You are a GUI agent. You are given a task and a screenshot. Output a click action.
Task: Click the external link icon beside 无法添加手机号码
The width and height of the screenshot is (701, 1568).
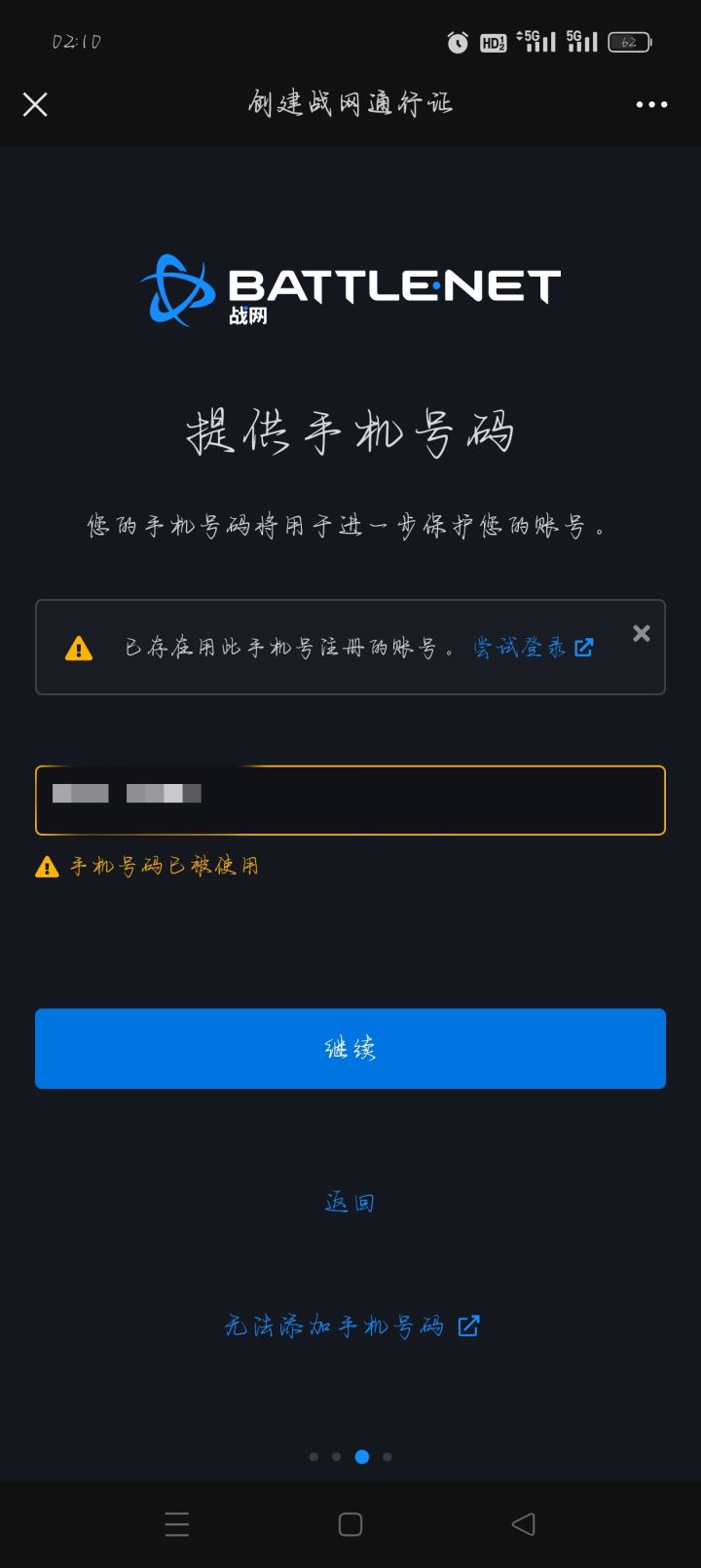click(x=469, y=1325)
